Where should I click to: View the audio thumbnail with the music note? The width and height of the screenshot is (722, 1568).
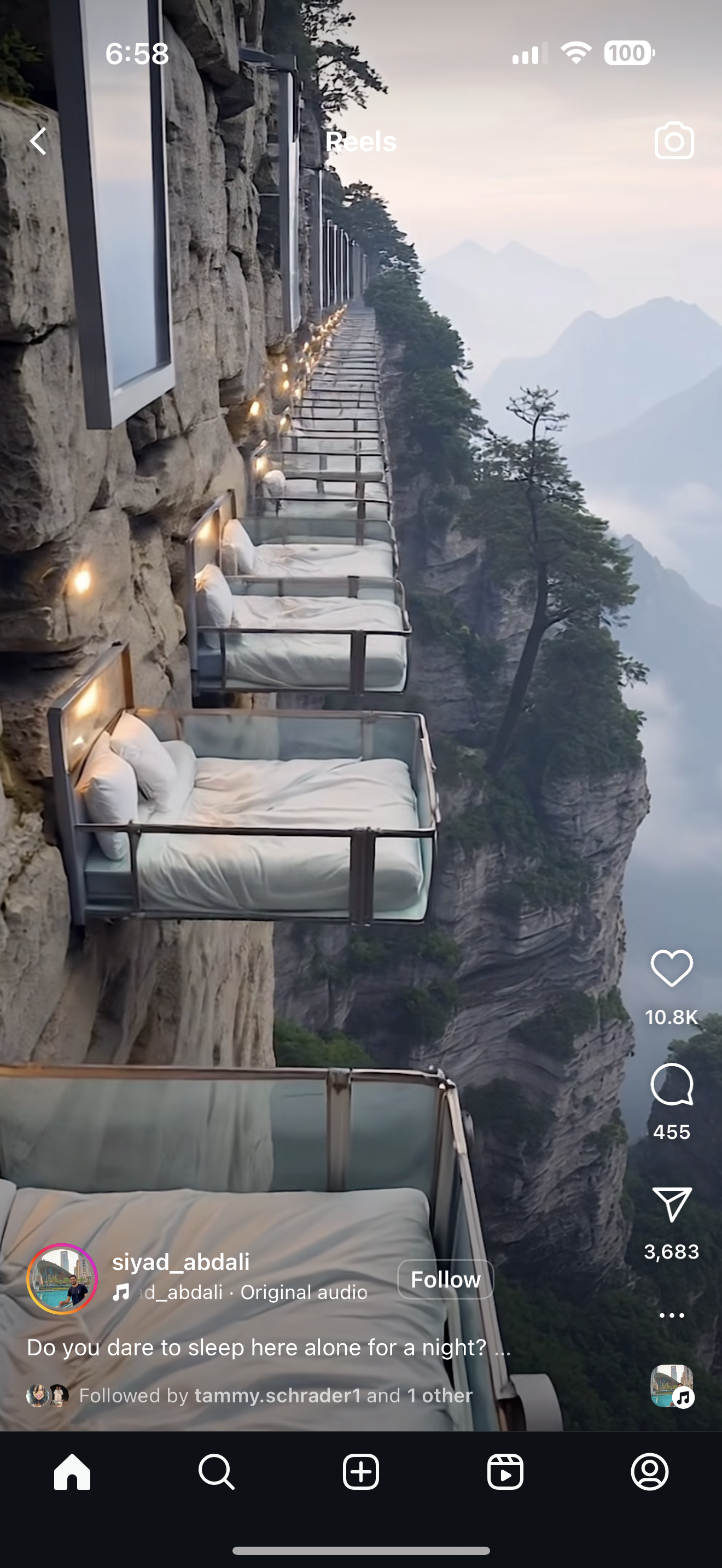coord(672,1386)
